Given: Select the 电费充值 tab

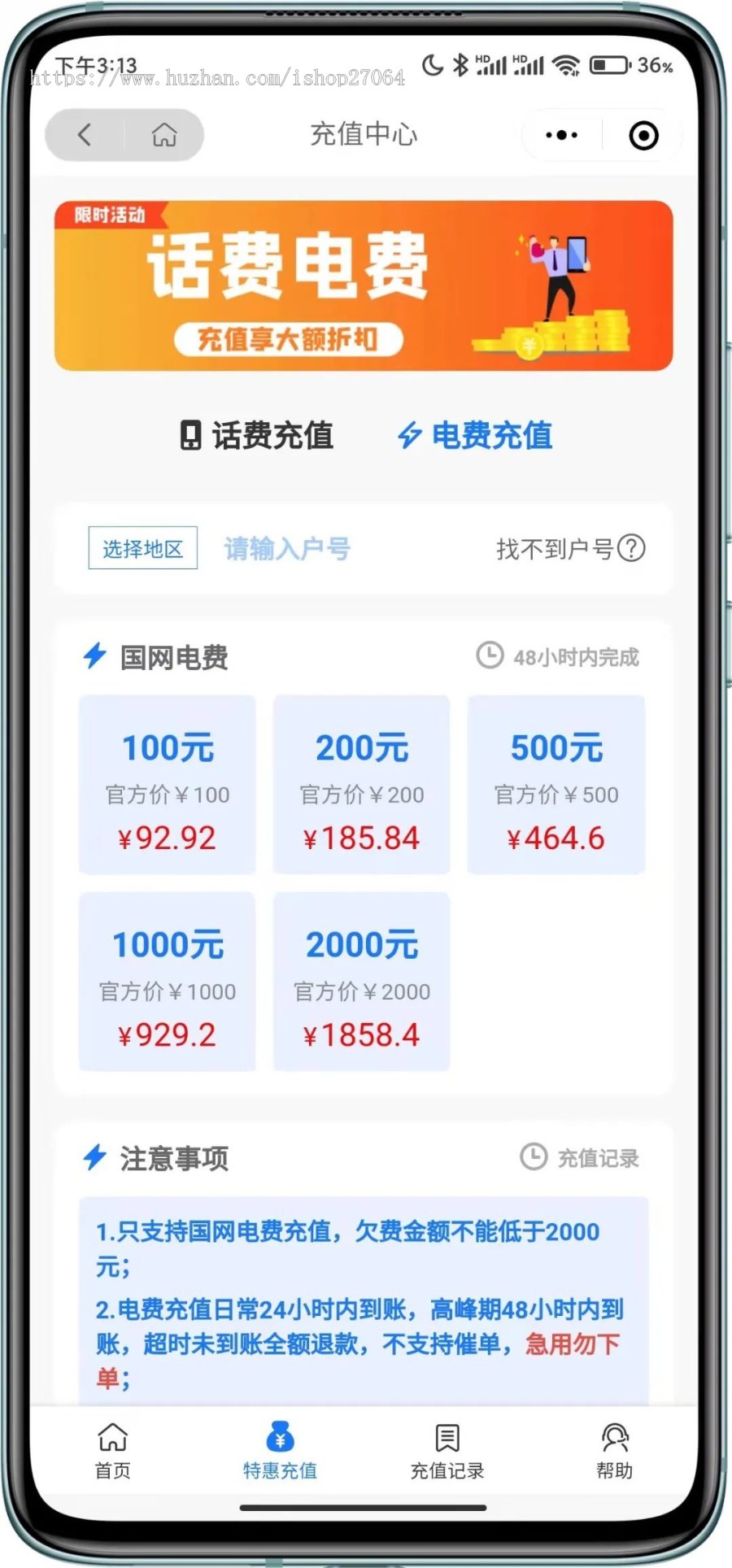Looking at the screenshot, I should (x=475, y=436).
